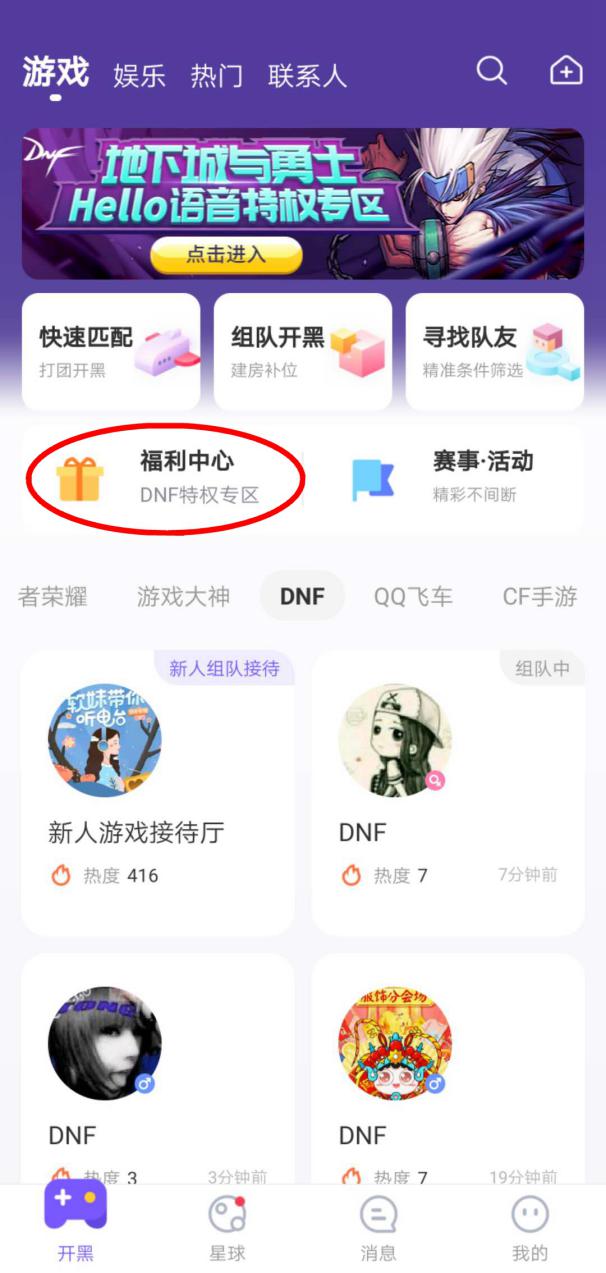The width and height of the screenshot is (606, 1273).
Task: Open 组队开黑 team-up card
Action: [303, 351]
